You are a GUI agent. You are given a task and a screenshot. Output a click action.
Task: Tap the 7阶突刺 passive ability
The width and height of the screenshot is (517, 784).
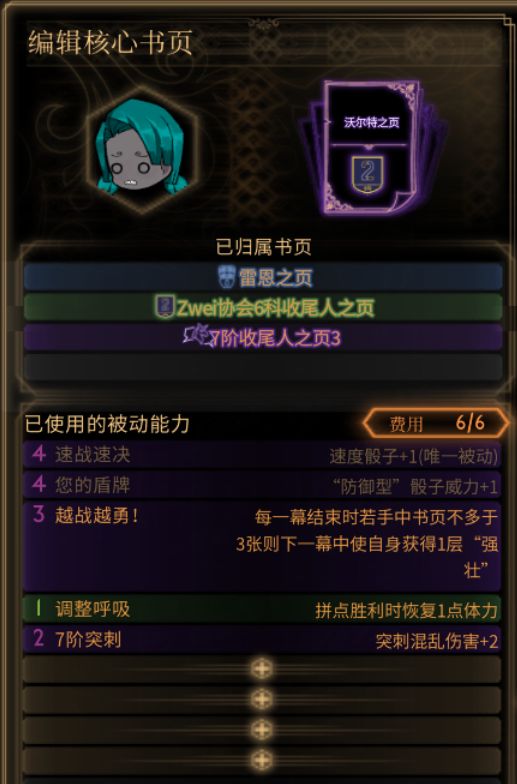click(262, 640)
